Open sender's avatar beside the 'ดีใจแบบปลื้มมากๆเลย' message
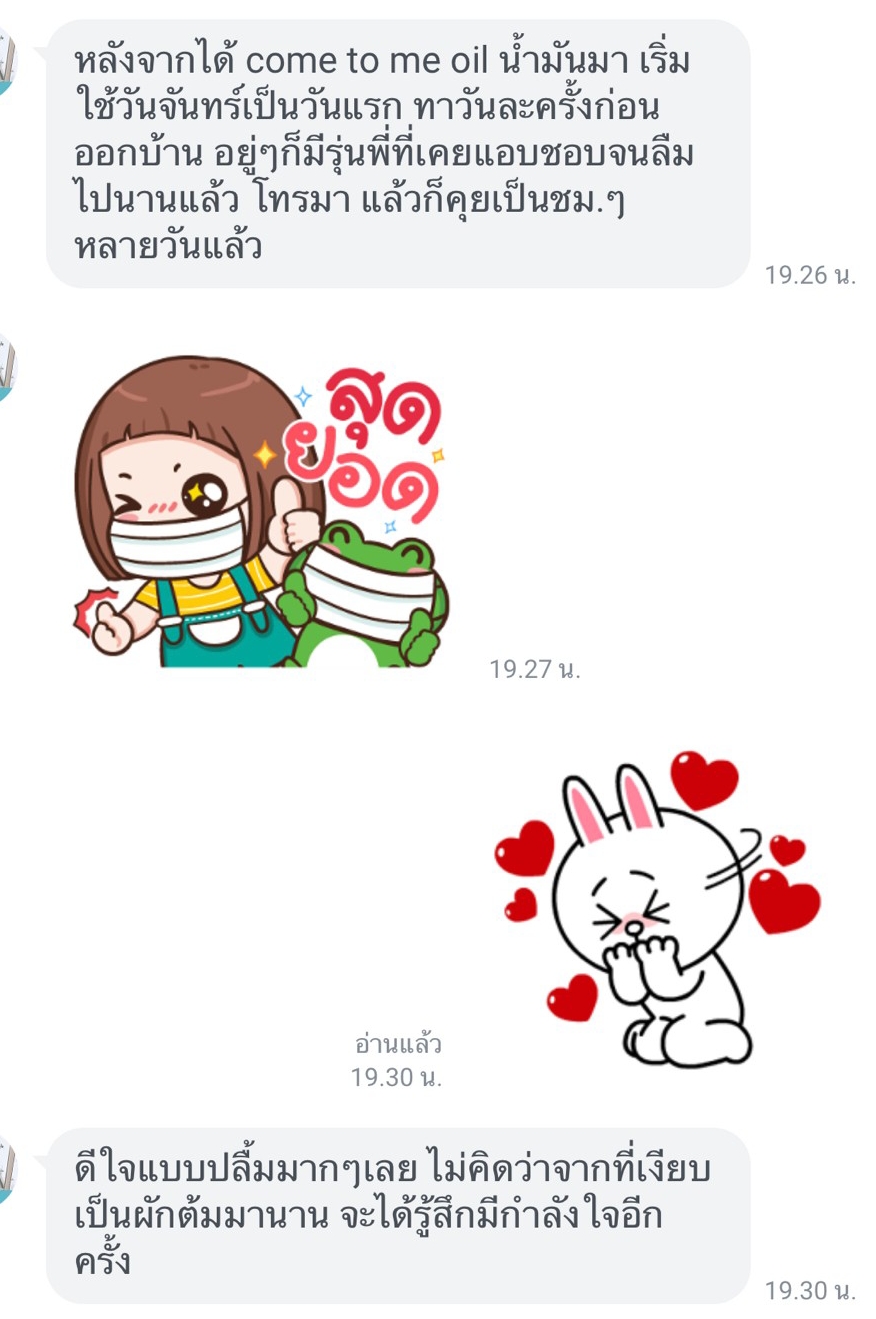Image resolution: width=876 pixels, height=1319 pixels. 8,1170
